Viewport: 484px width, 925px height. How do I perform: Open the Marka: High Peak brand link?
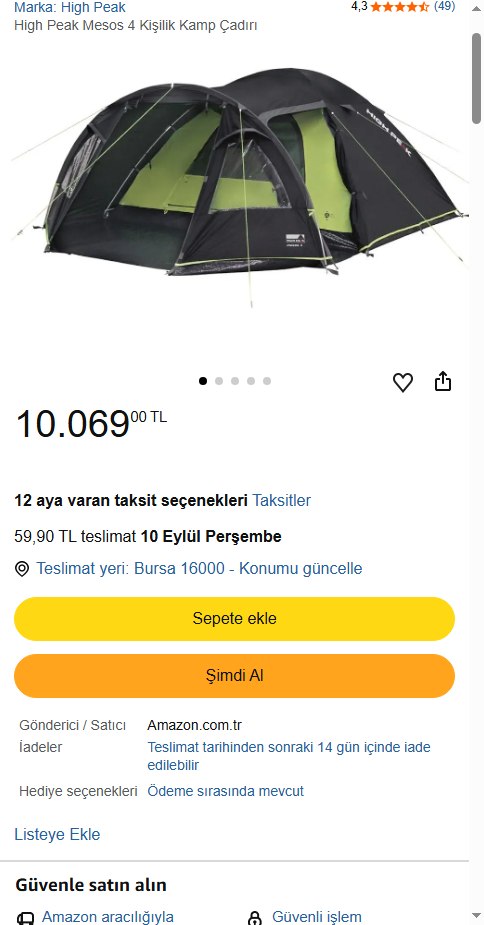point(70,8)
